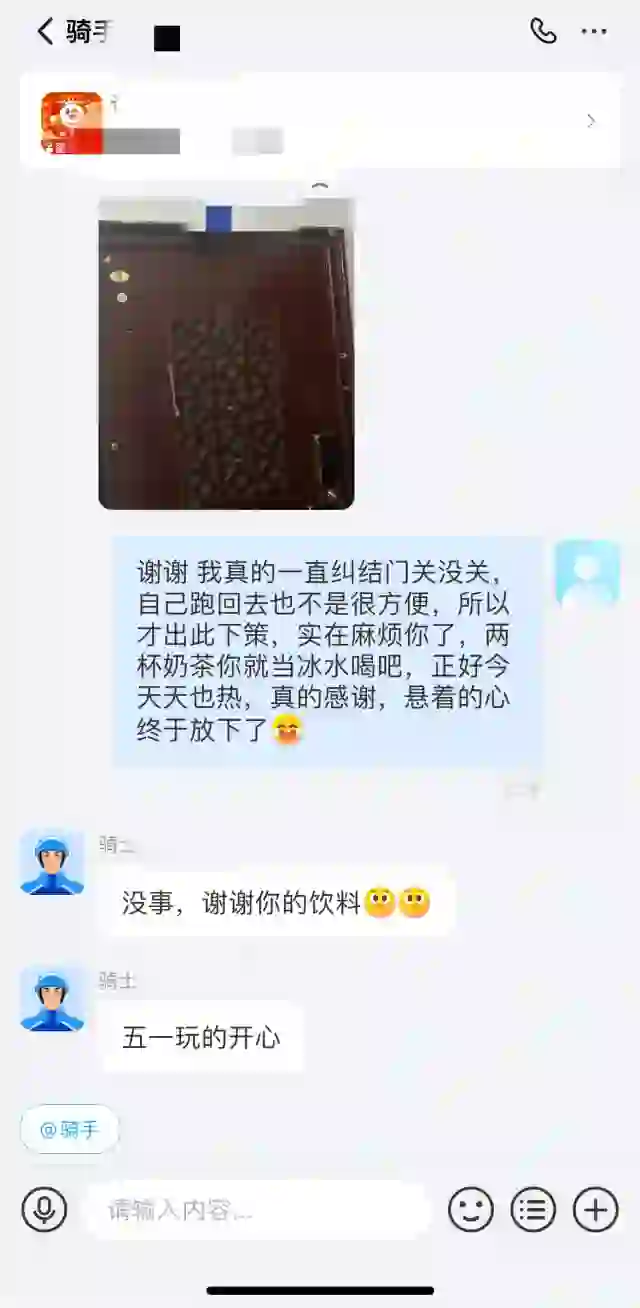Open the three-dot overflow menu
Screen dimensions: 640x1308
[594, 32]
